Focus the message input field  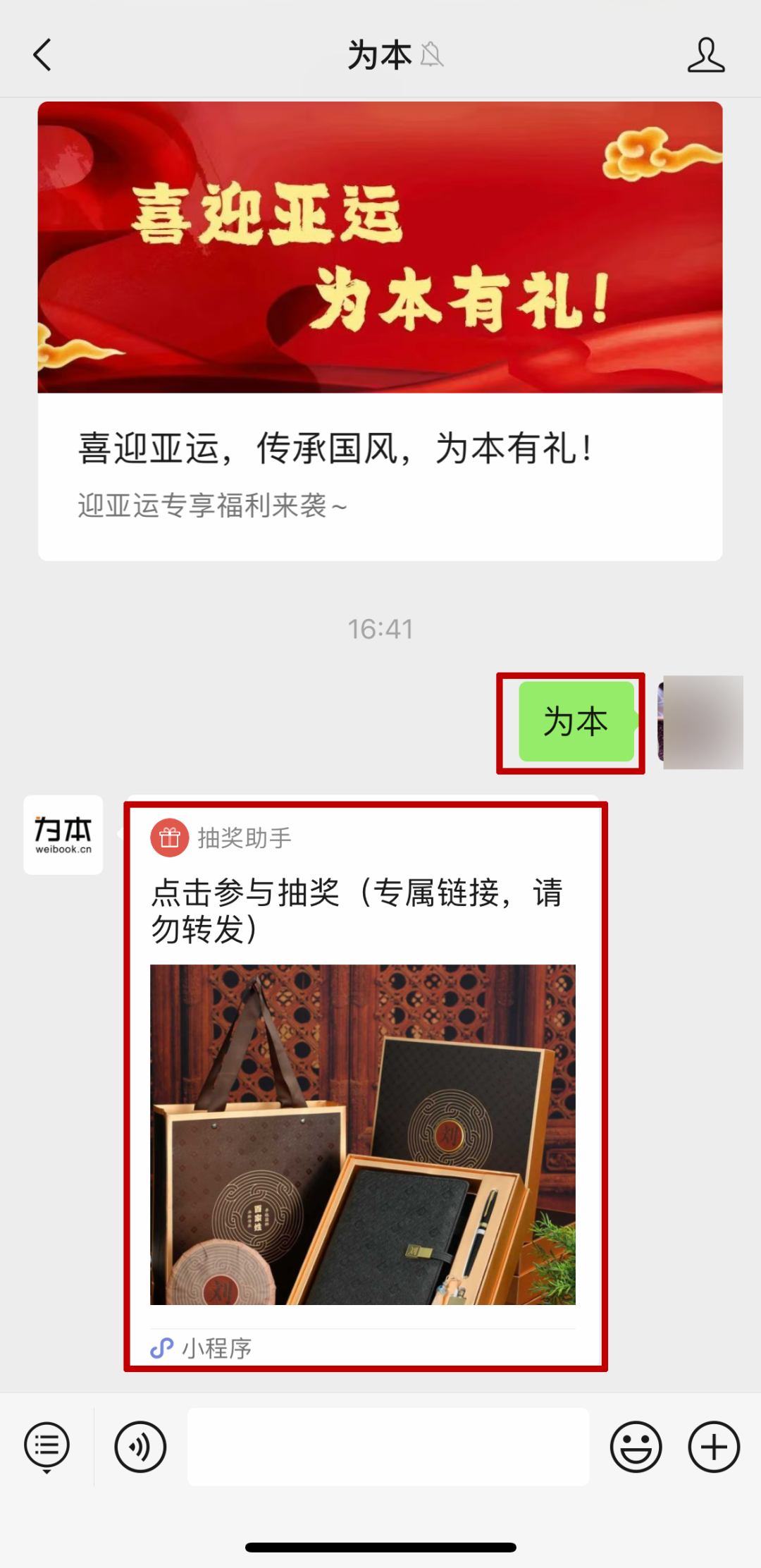(388, 1447)
